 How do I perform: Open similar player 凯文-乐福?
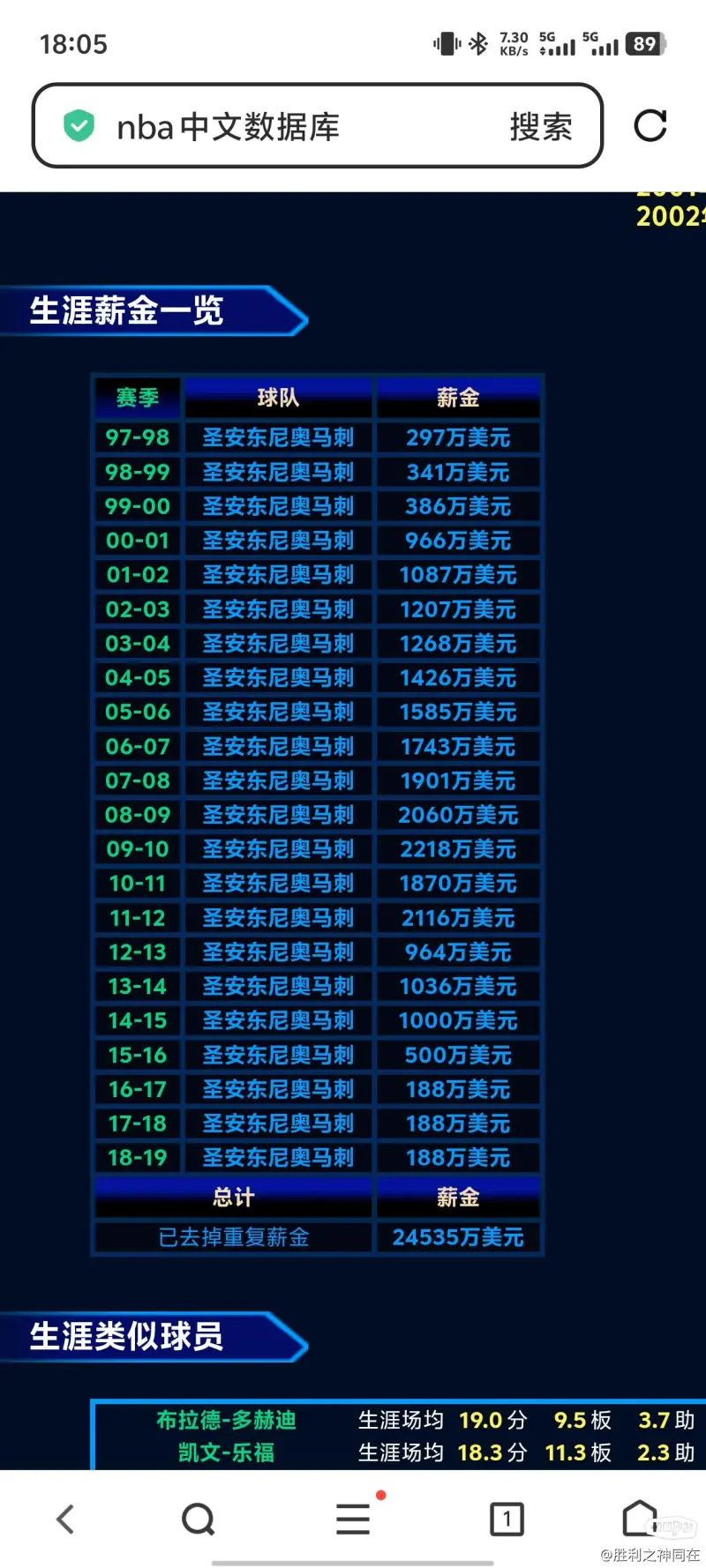click(226, 1452)
